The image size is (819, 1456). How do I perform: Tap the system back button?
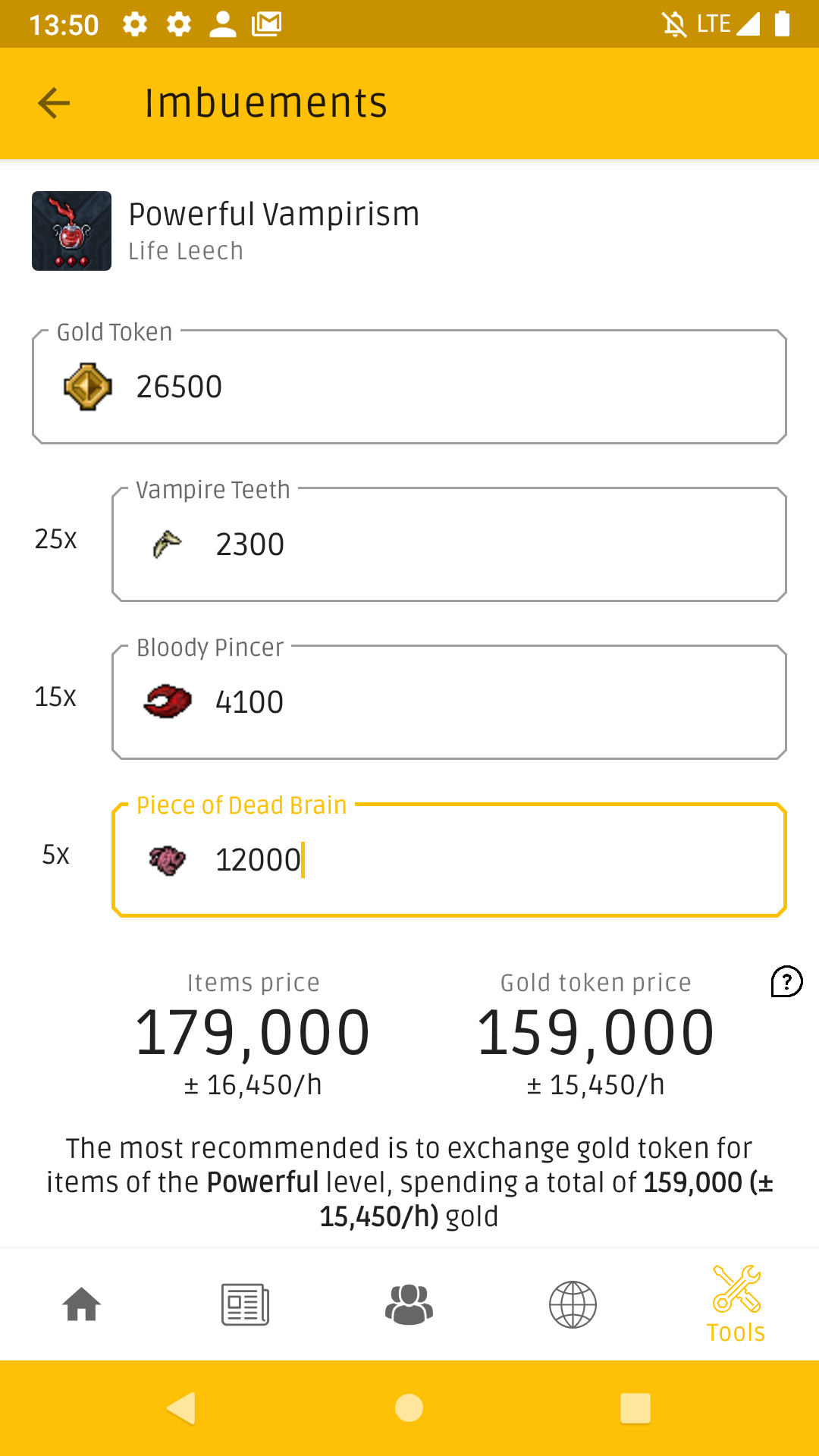182,1408
